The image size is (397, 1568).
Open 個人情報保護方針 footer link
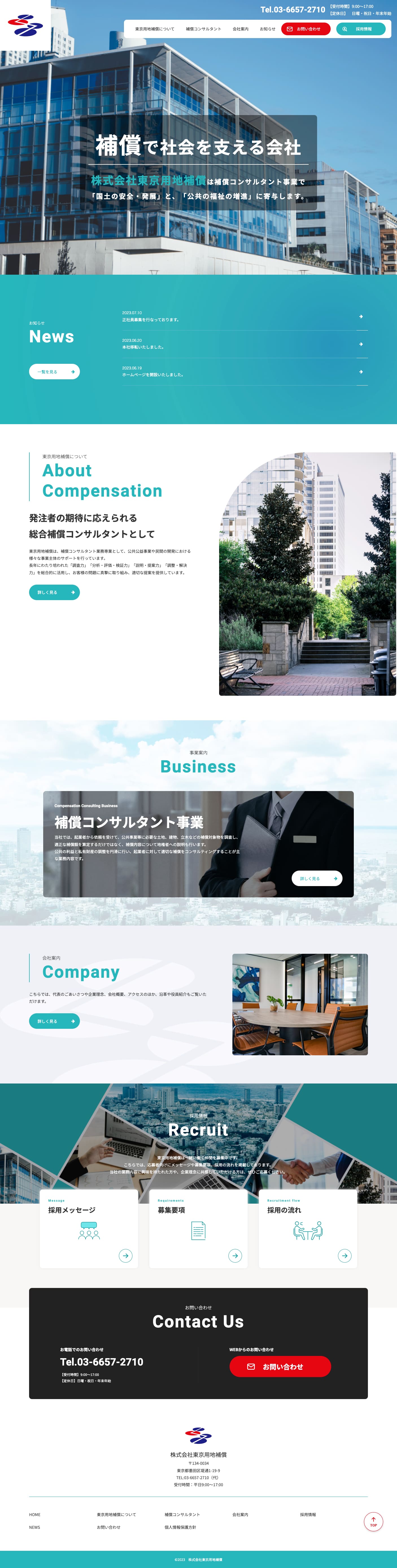point(180,1527)
